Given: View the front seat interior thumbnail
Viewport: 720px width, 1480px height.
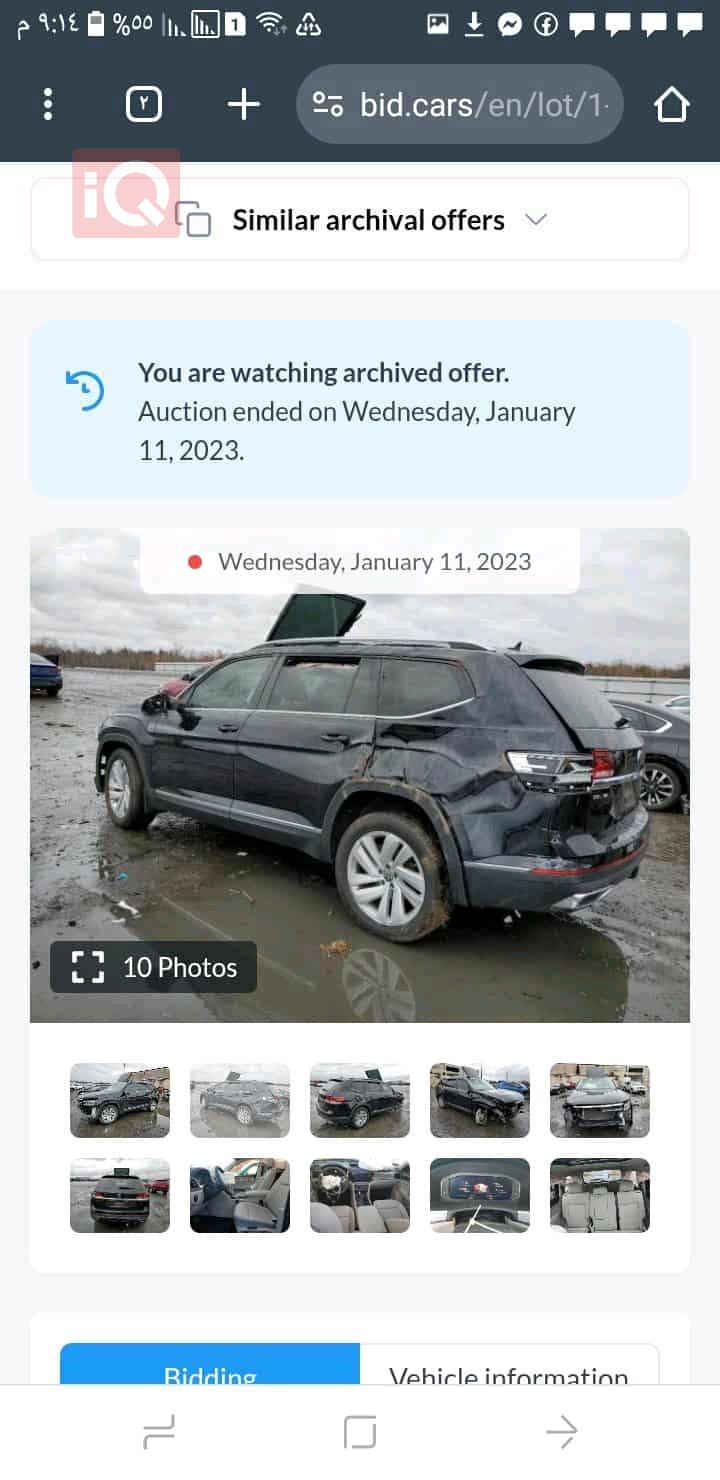Looking at the screenshot, I should click(x=240, y=1195).
